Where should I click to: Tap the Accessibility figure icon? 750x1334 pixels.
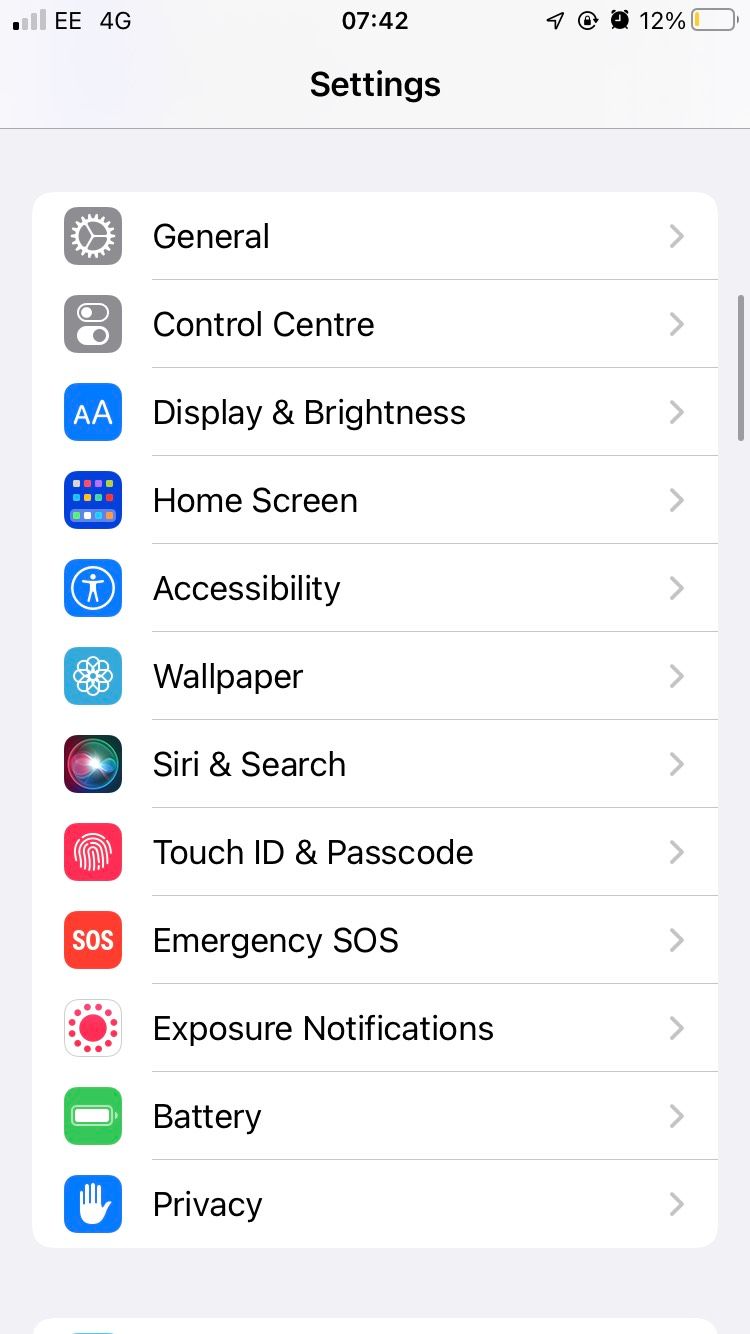tap(92, 588)
